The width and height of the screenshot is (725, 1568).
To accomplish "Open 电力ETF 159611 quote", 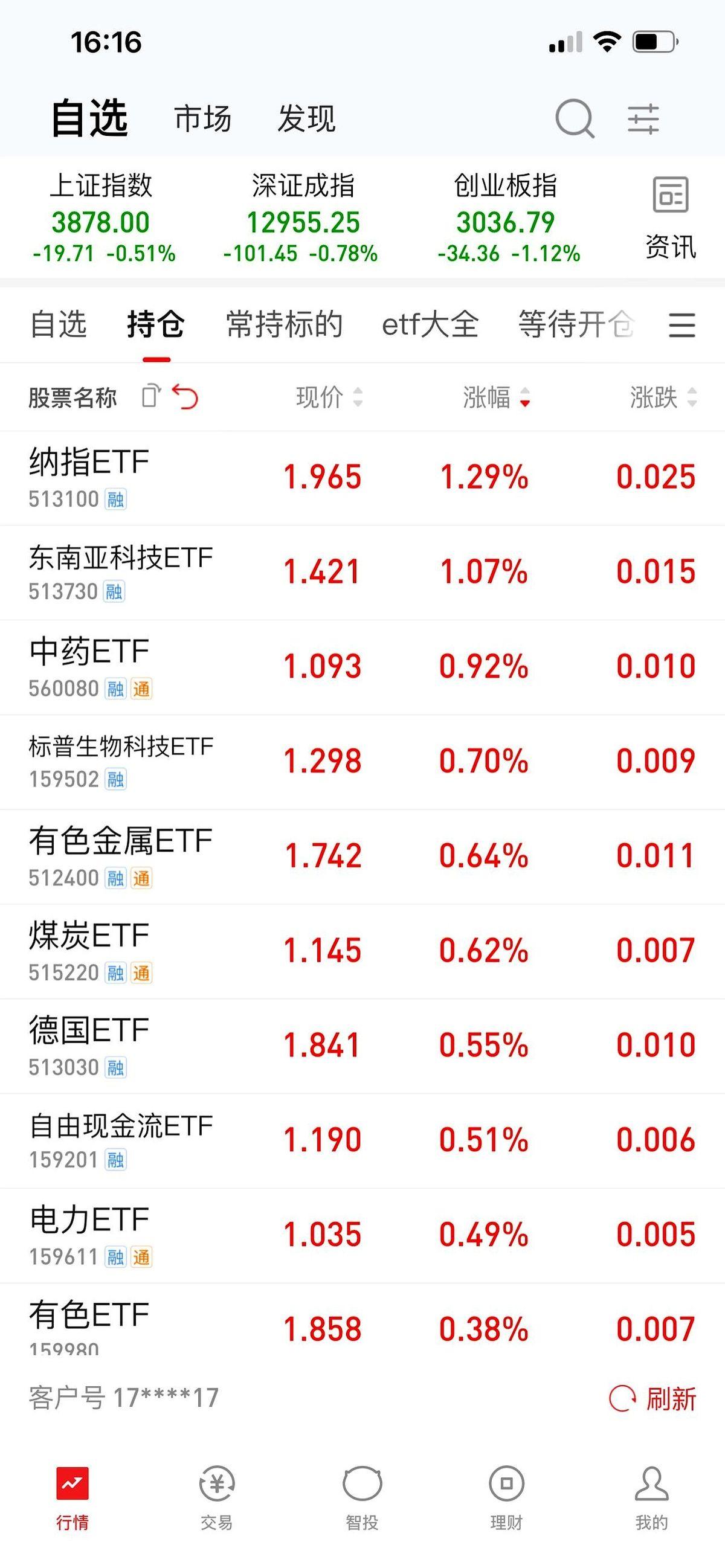I will tap(362, 1236).
